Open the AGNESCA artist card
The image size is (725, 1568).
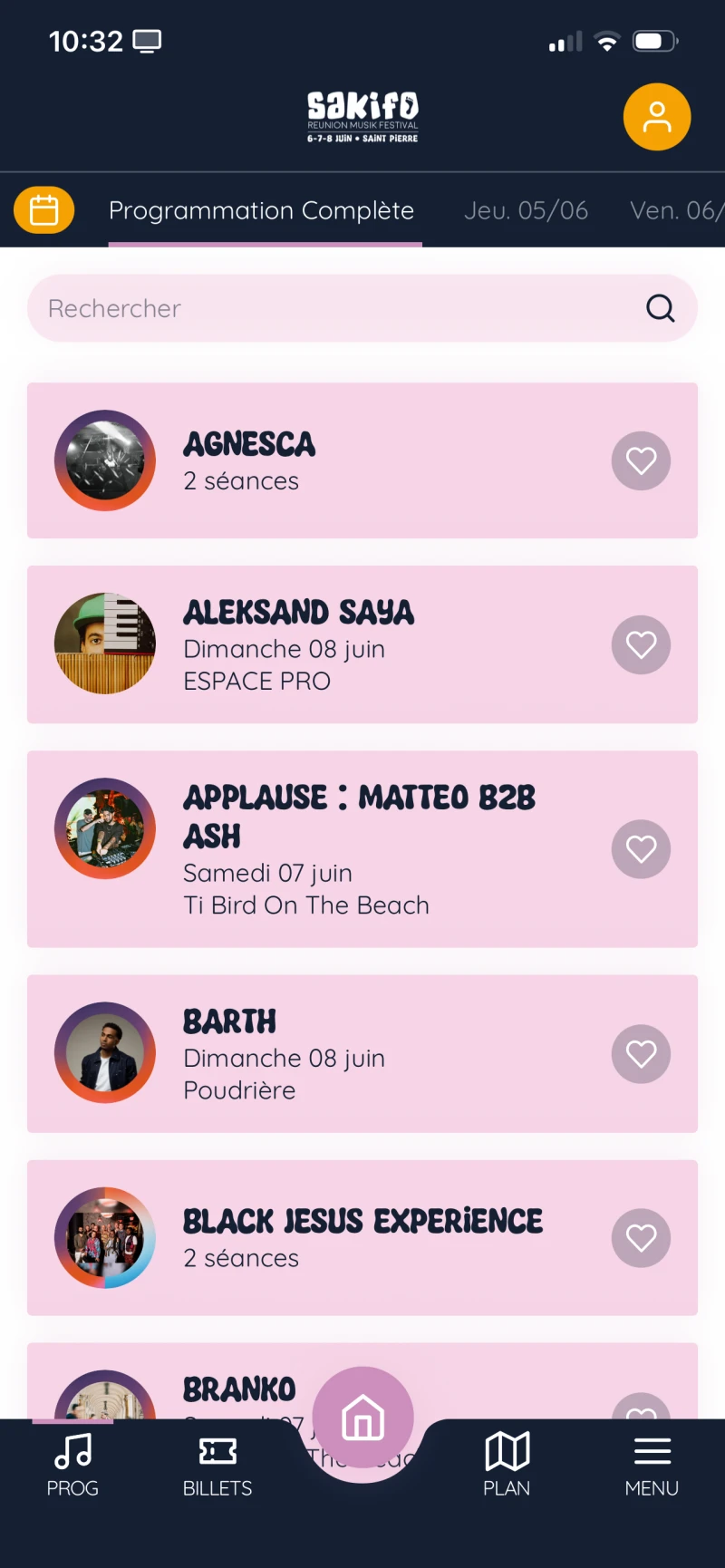coord(362,461)
